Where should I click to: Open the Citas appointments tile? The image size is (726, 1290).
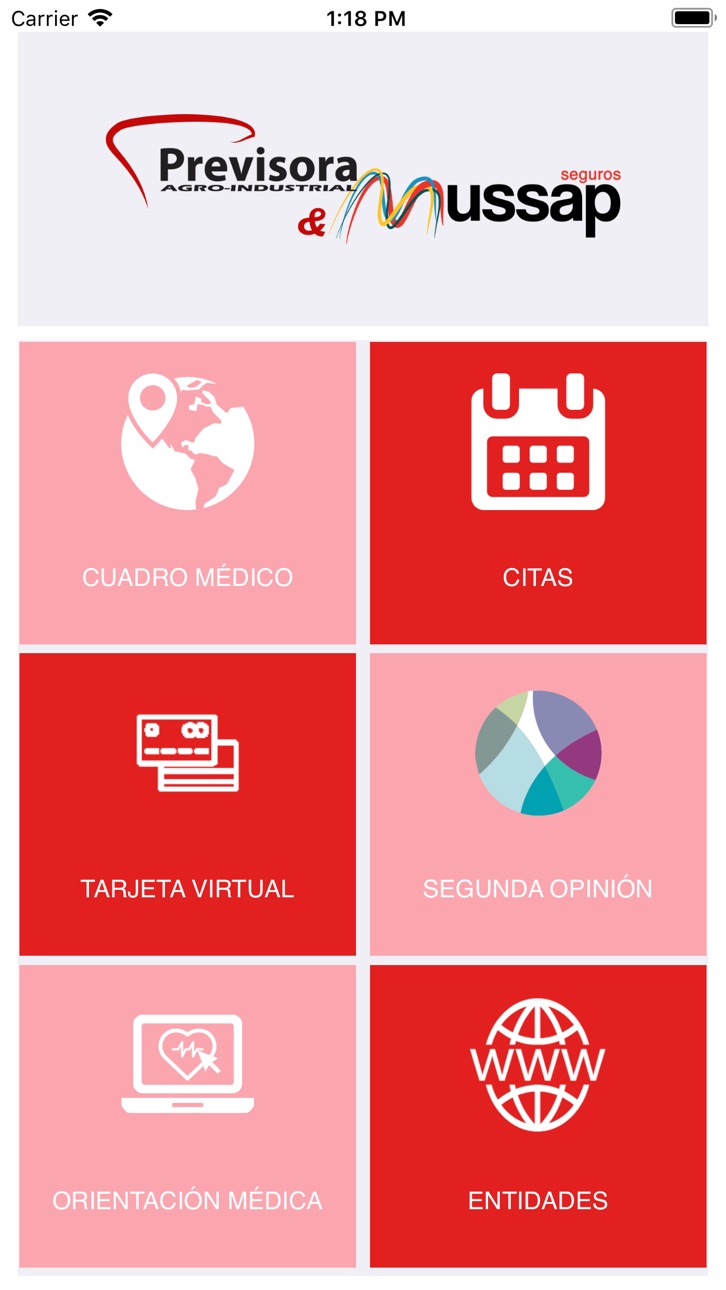538,493
